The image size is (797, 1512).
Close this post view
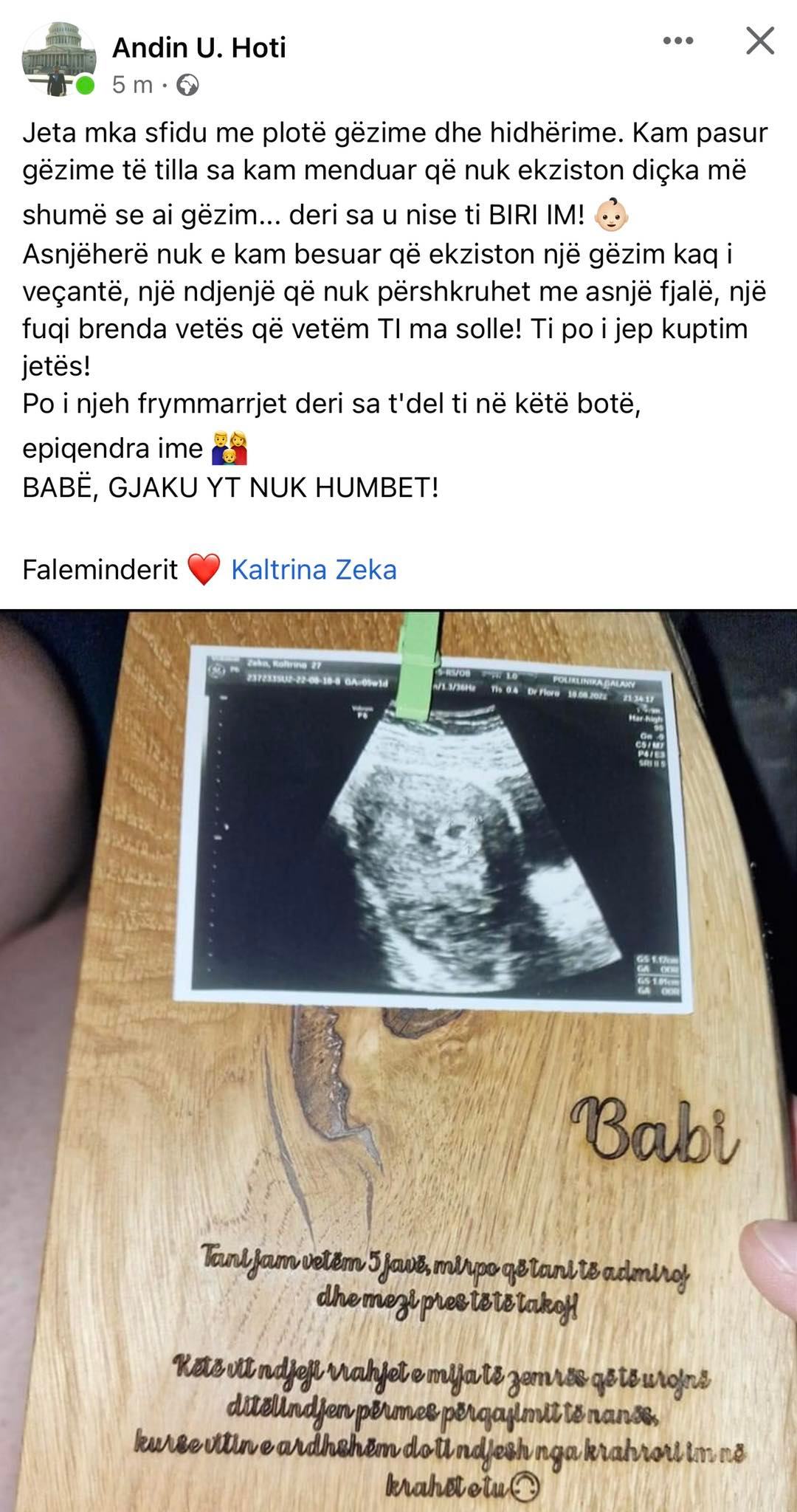click(x=759, y=41)
